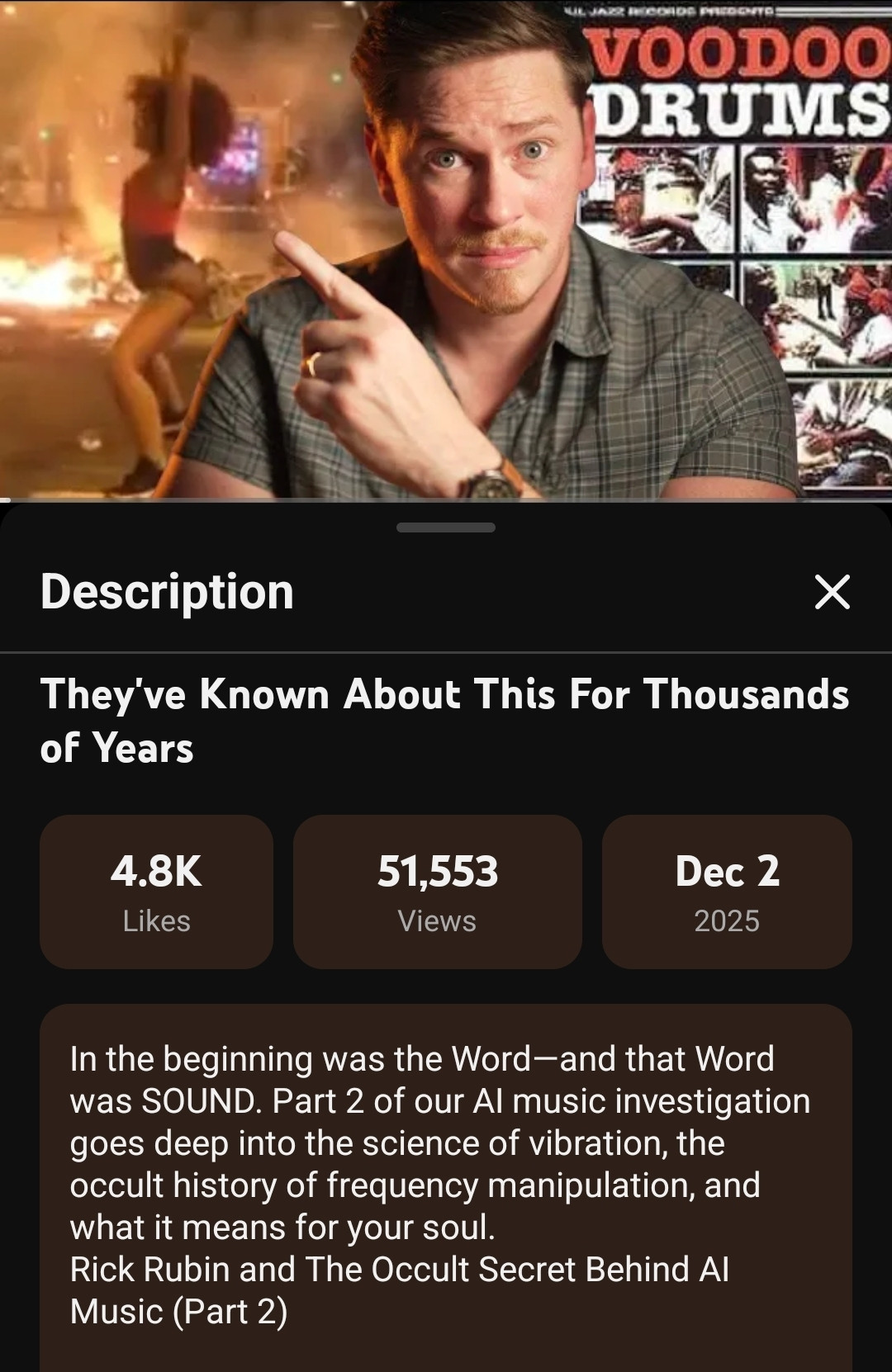The image size is (892, 1372).
Task: Close the Description panel
Action: 832,592
